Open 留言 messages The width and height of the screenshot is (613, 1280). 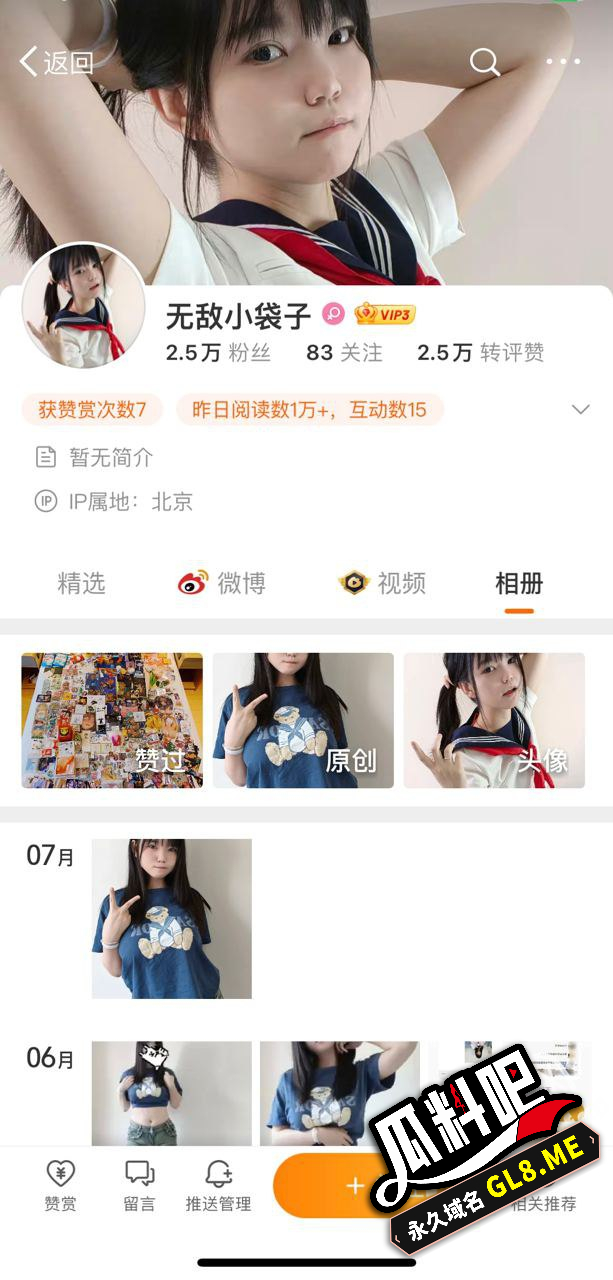[x=139, y=1185]
